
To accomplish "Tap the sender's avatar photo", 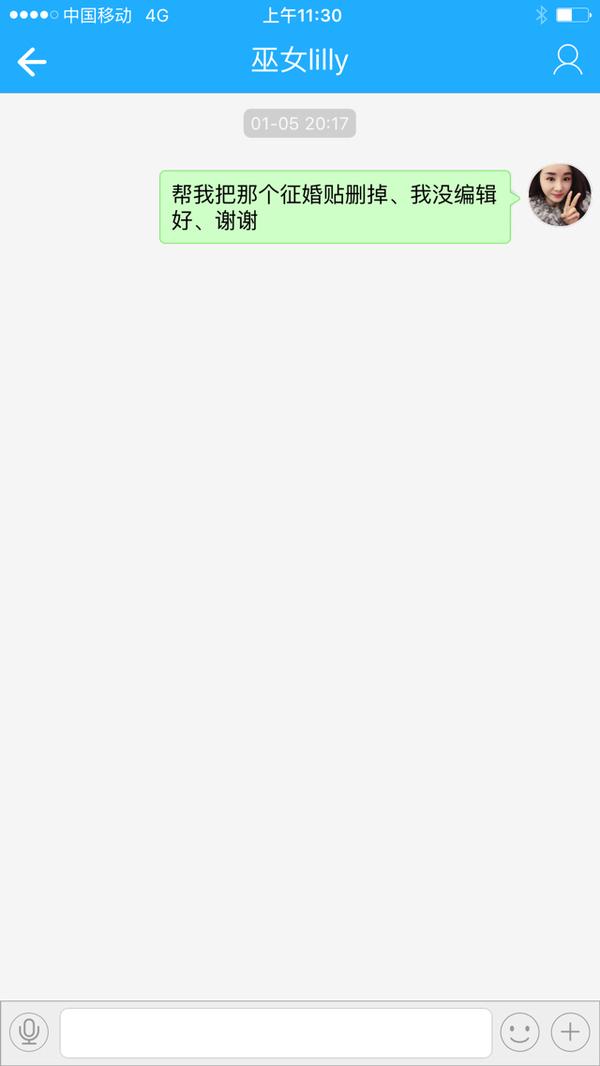I will (560, 195).
